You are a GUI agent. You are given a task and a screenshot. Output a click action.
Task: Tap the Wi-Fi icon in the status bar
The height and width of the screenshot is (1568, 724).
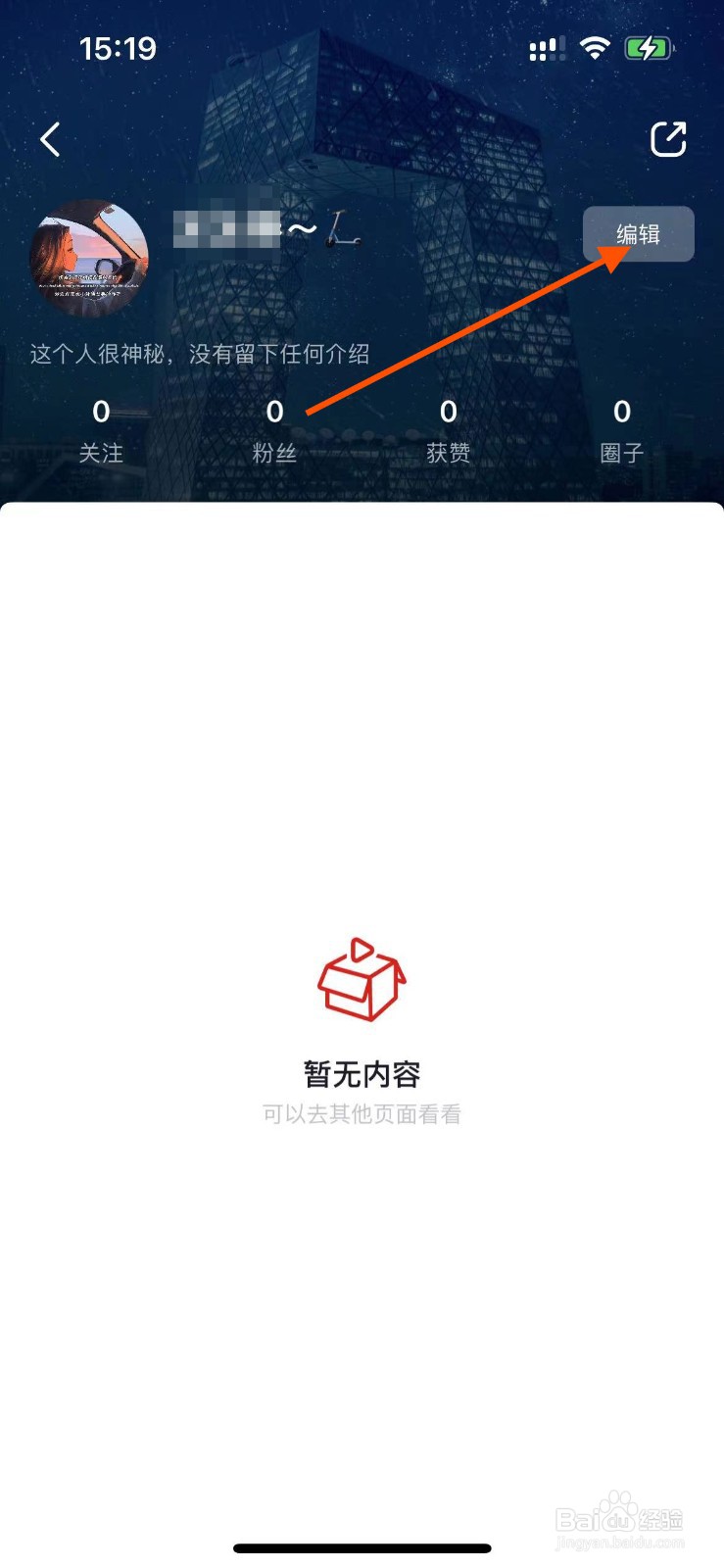point(595,47)
